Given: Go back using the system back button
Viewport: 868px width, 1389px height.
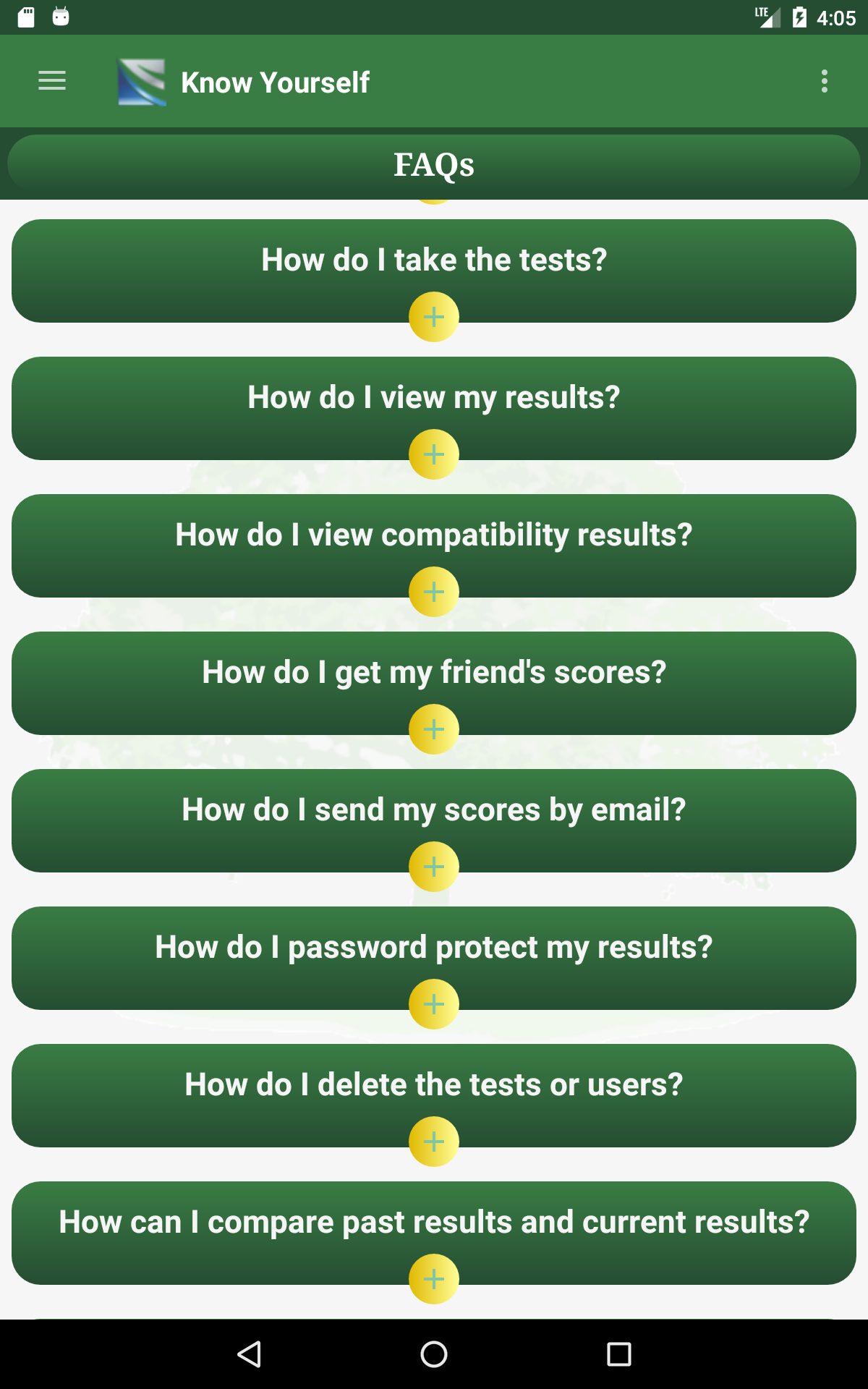Looking at the screenshot, I should (249, 1354).
